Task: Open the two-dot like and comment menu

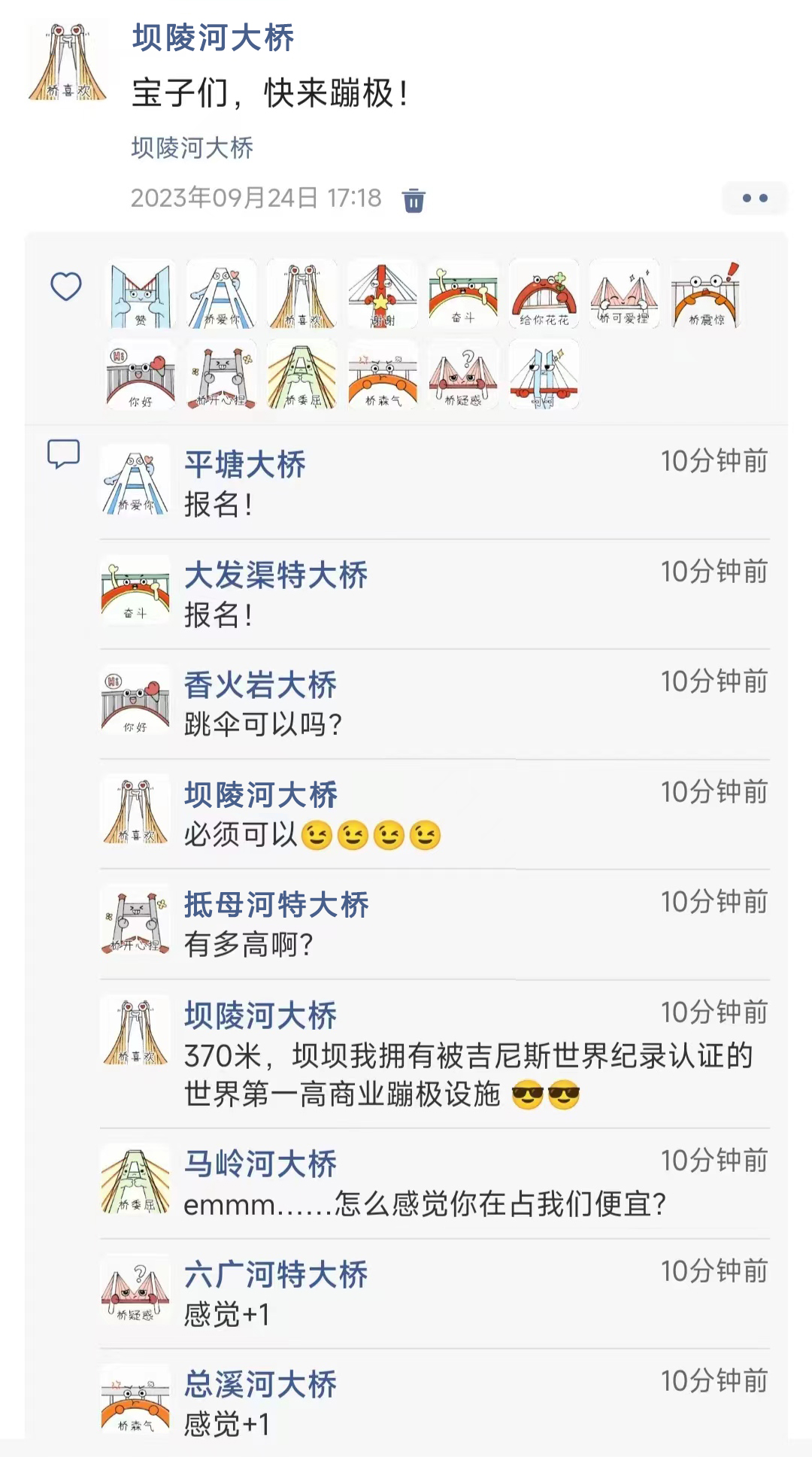Action: [x=754, y=199]
